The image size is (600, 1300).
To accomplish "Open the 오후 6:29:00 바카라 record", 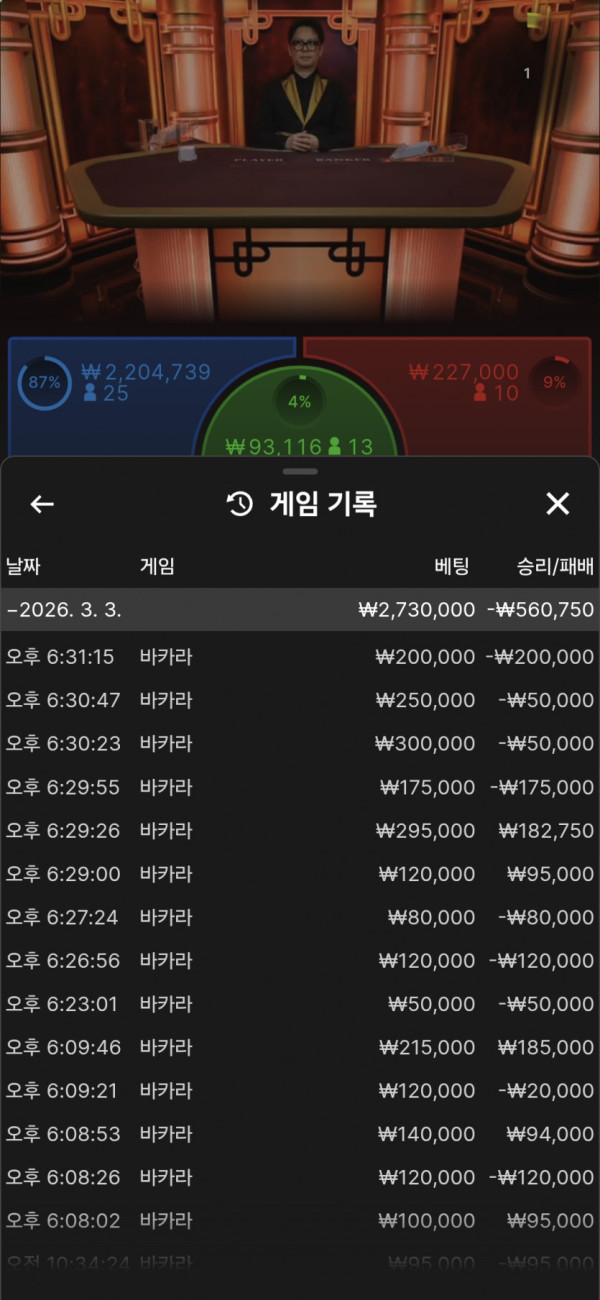I will (x=300, y=874).
